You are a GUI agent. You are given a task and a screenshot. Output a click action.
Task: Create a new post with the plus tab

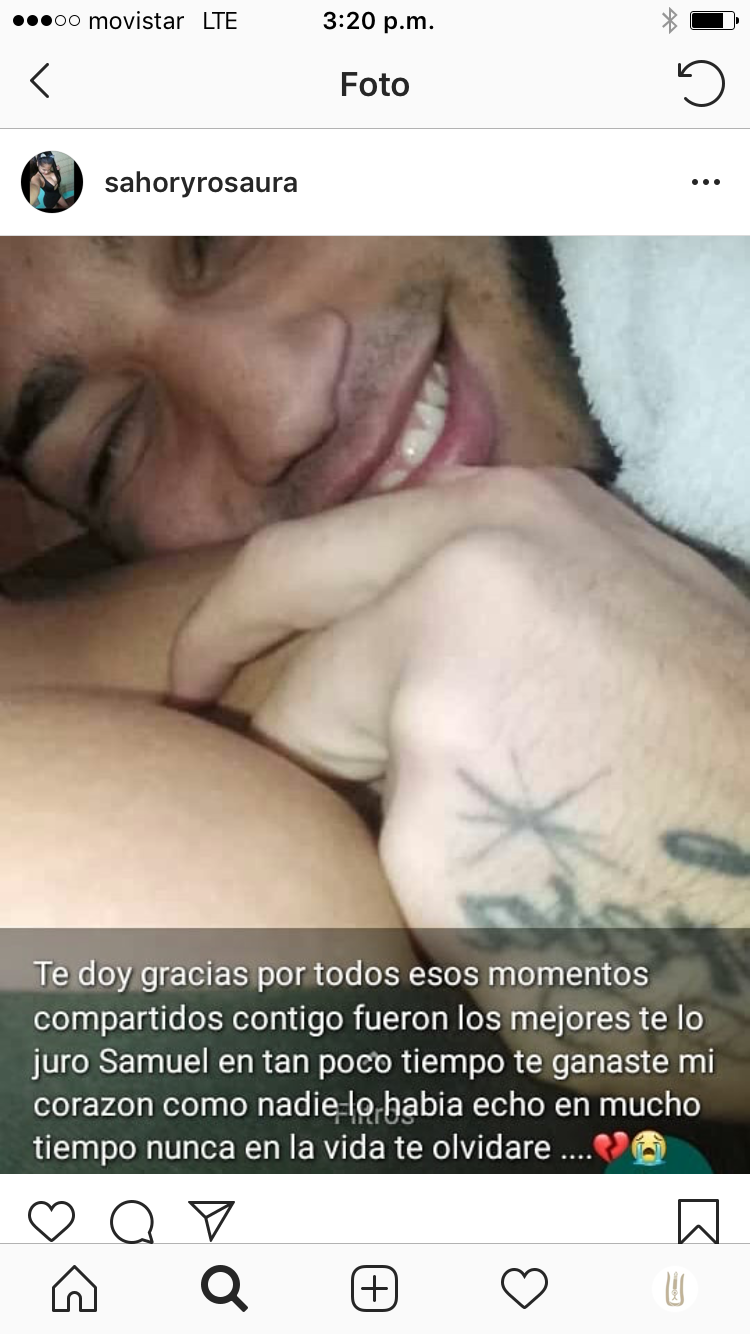[x=375, y=1289]
